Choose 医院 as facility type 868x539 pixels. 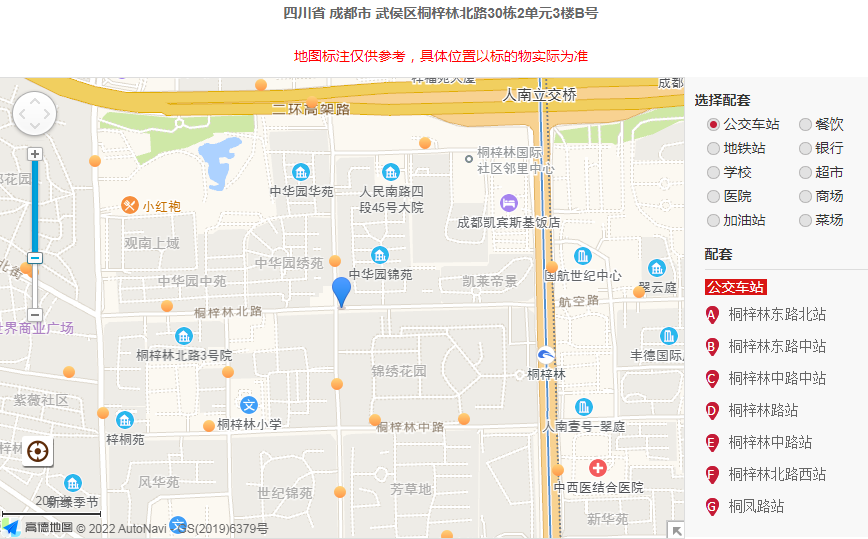coord(713,197)
